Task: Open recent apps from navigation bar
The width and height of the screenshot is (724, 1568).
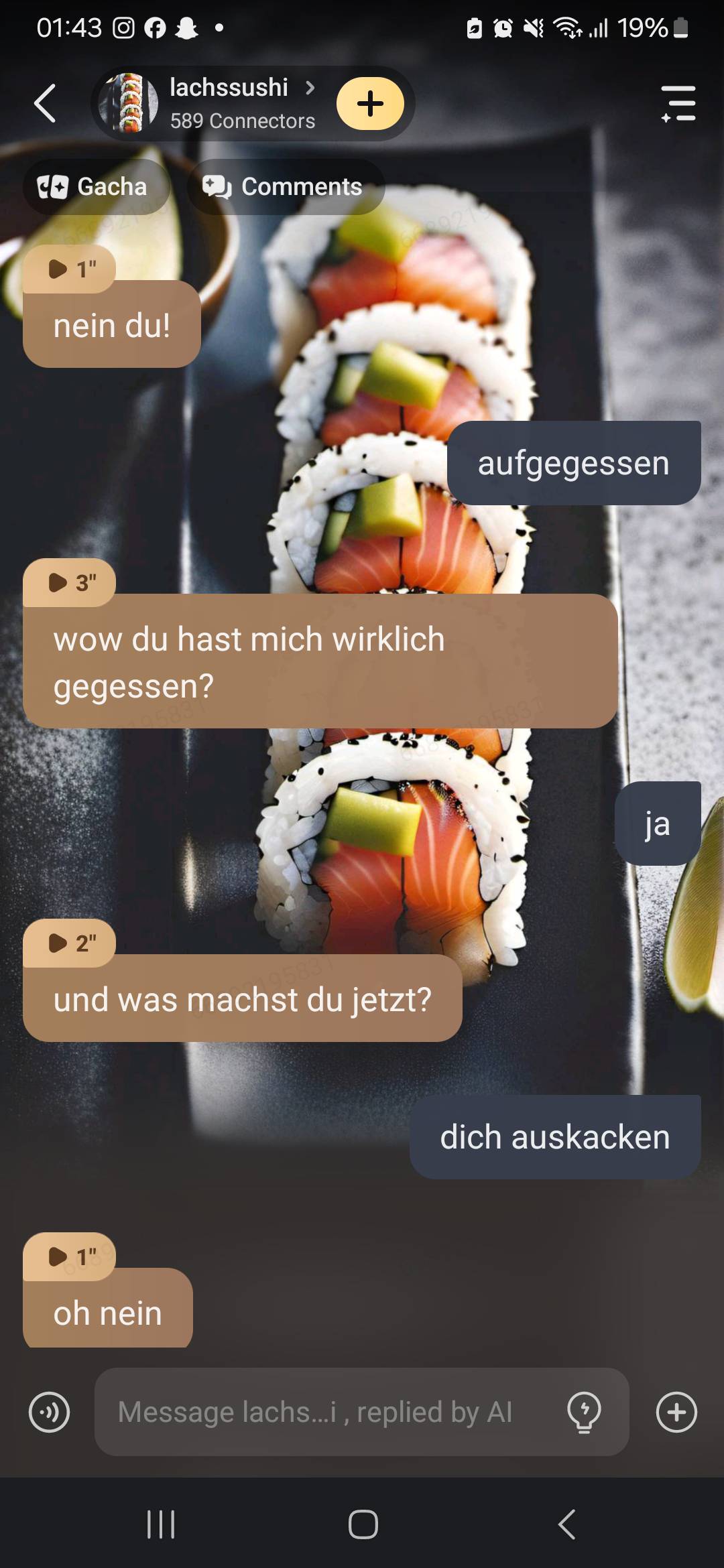Action: [x=161, y=1524]
